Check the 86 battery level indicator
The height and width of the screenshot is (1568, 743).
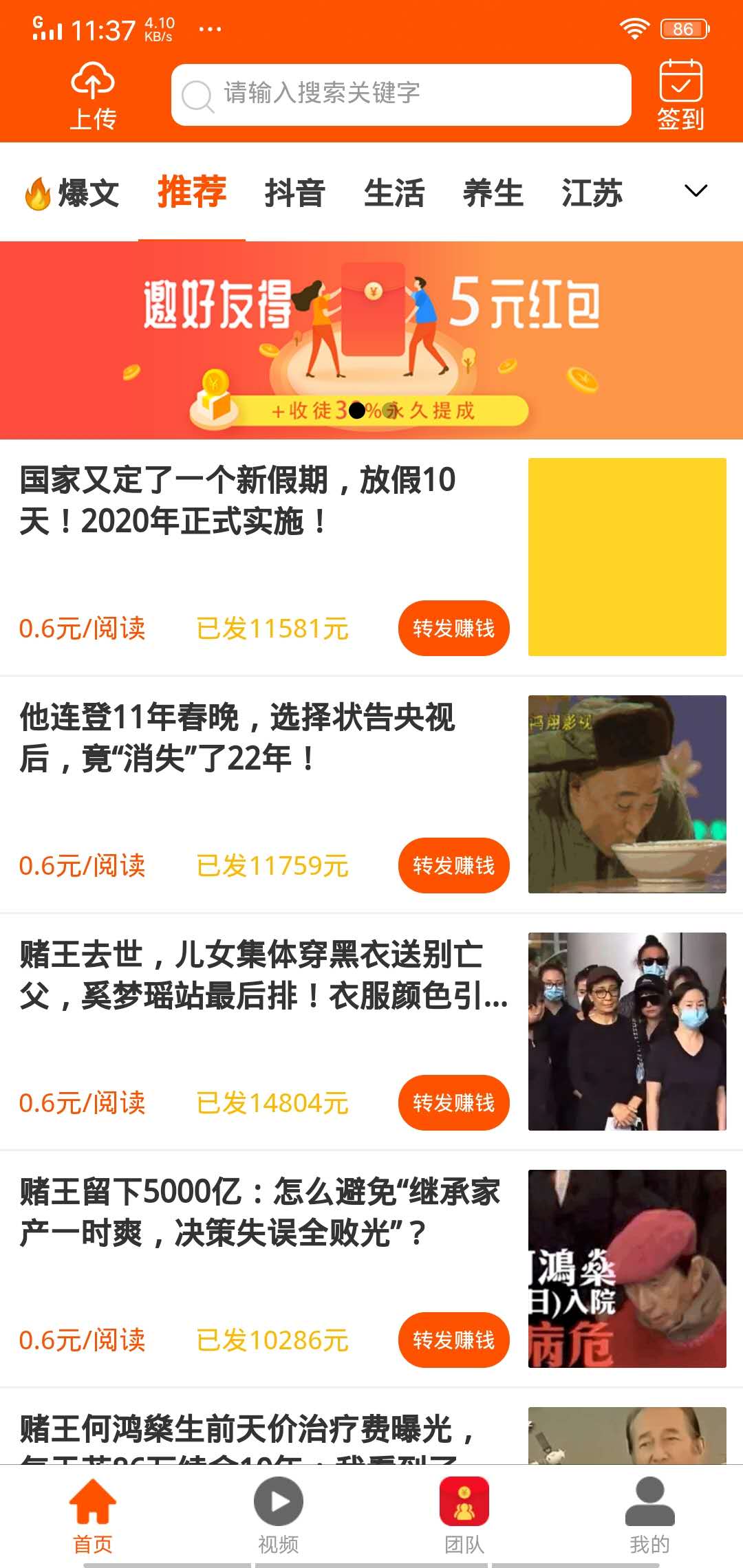683,28
